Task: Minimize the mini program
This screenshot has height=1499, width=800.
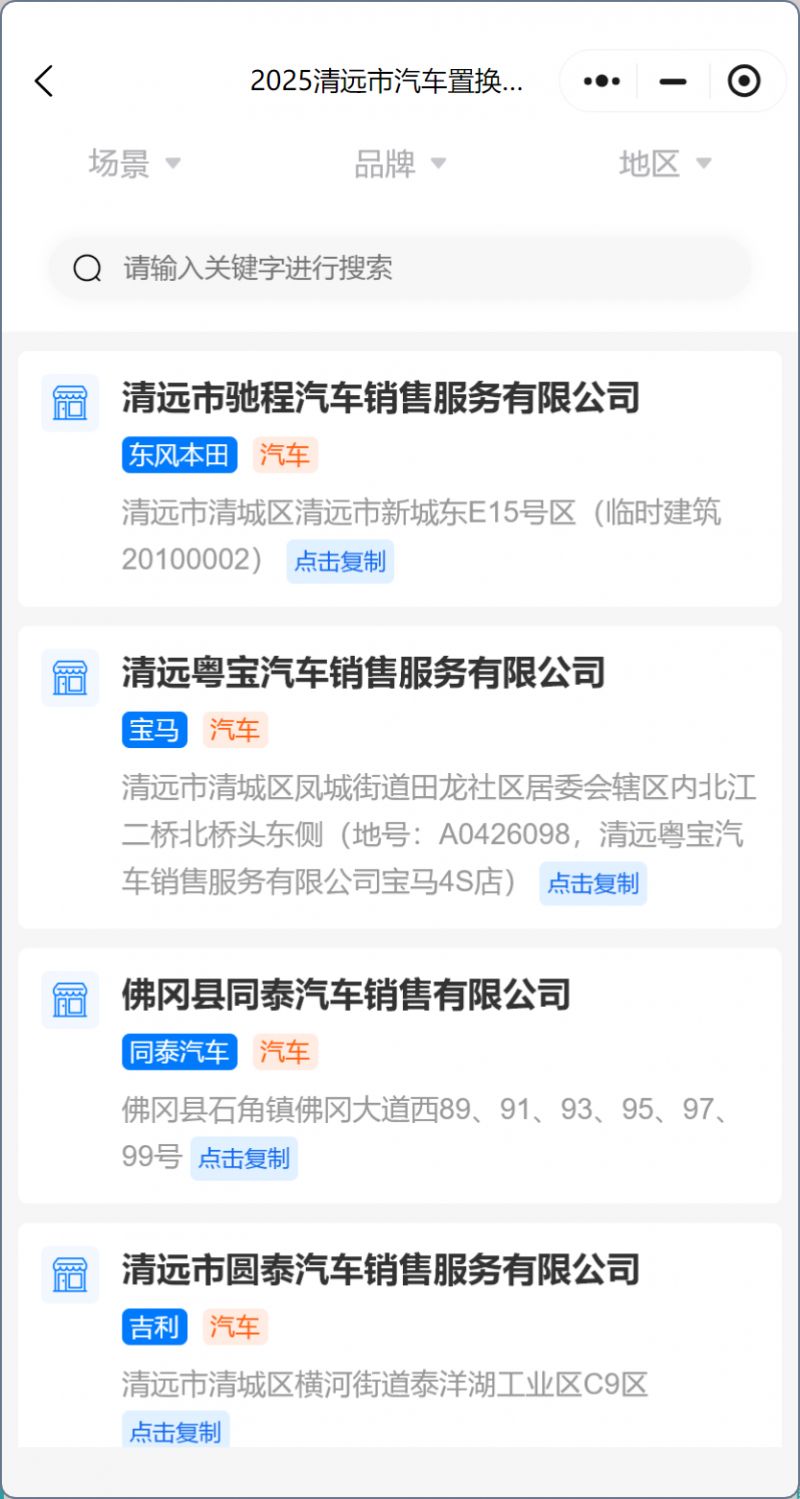Action: (673, 81)
